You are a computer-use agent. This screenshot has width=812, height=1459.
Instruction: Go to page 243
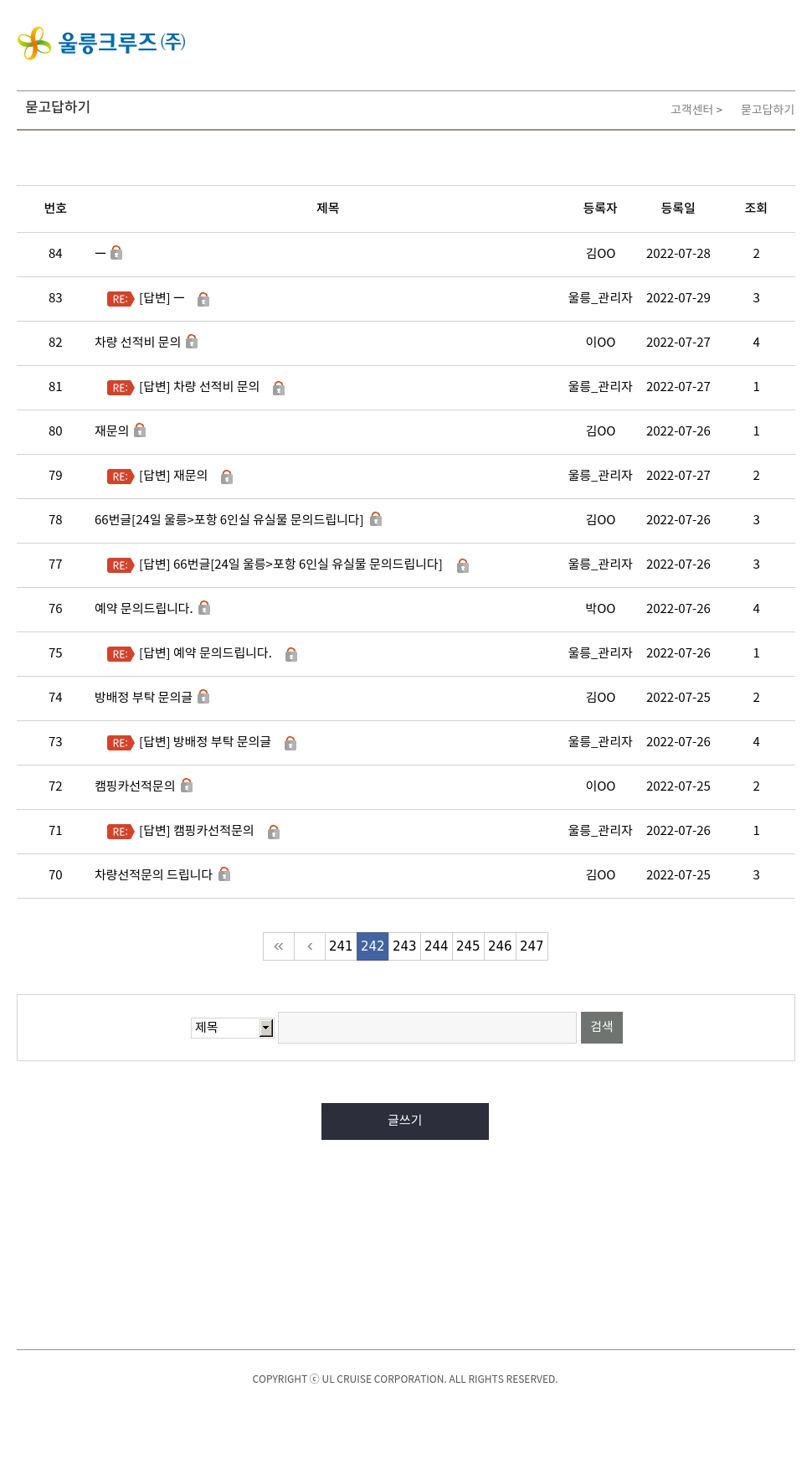(404, 946)
